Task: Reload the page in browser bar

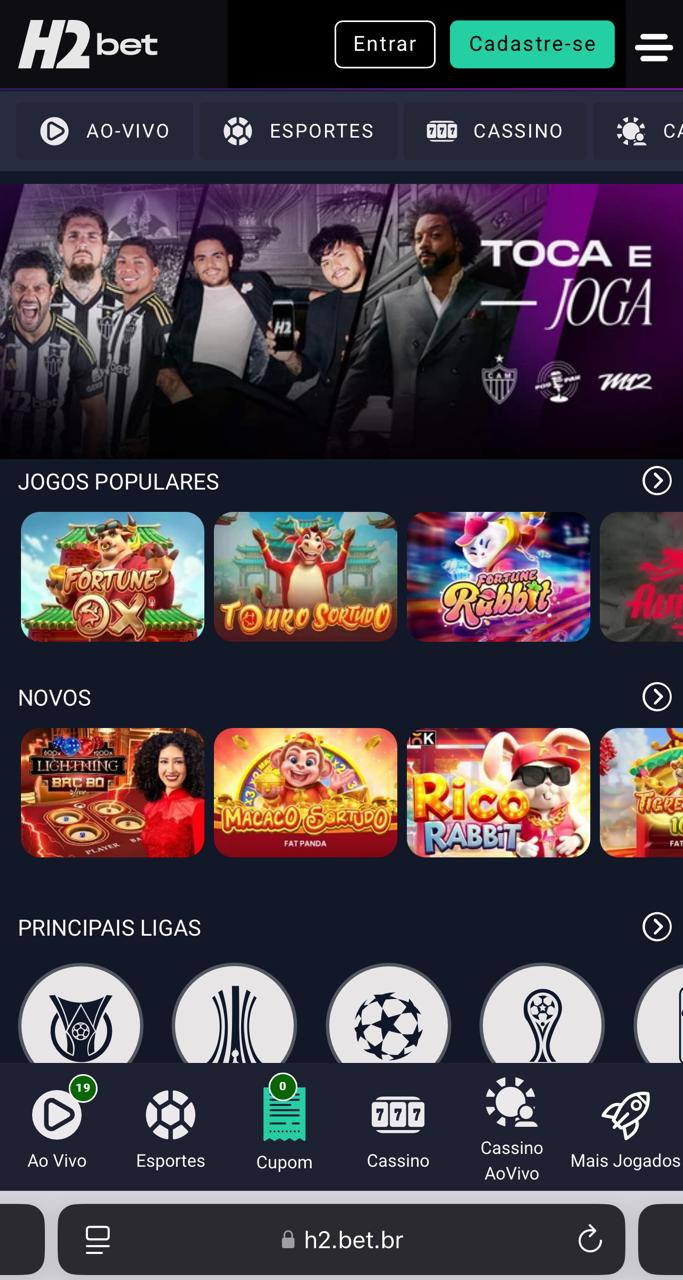Action: click(x=590, y=1240)
